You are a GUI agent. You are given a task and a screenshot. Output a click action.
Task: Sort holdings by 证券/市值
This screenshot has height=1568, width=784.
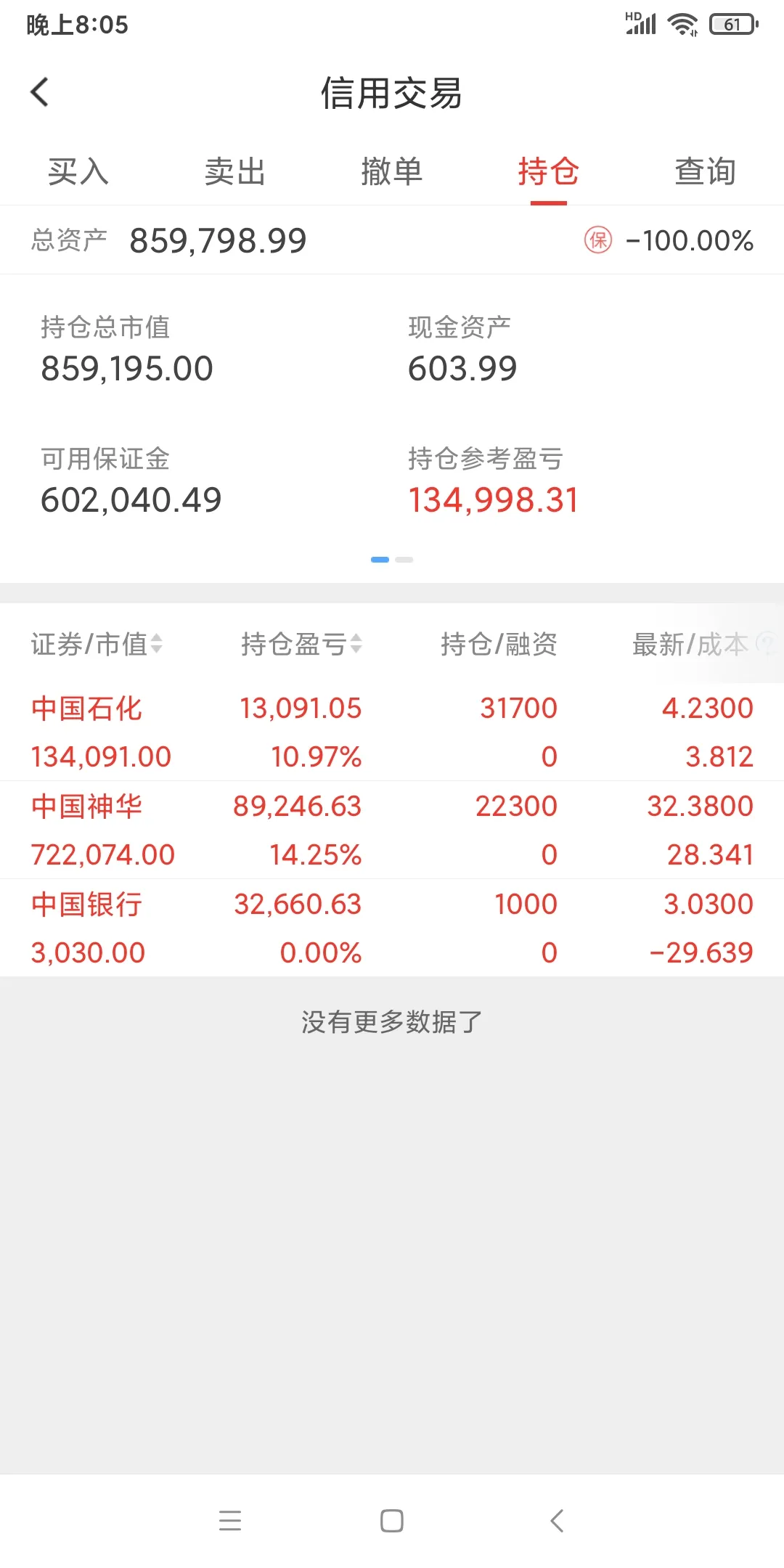pyautogui.click(x=97, y=644)
